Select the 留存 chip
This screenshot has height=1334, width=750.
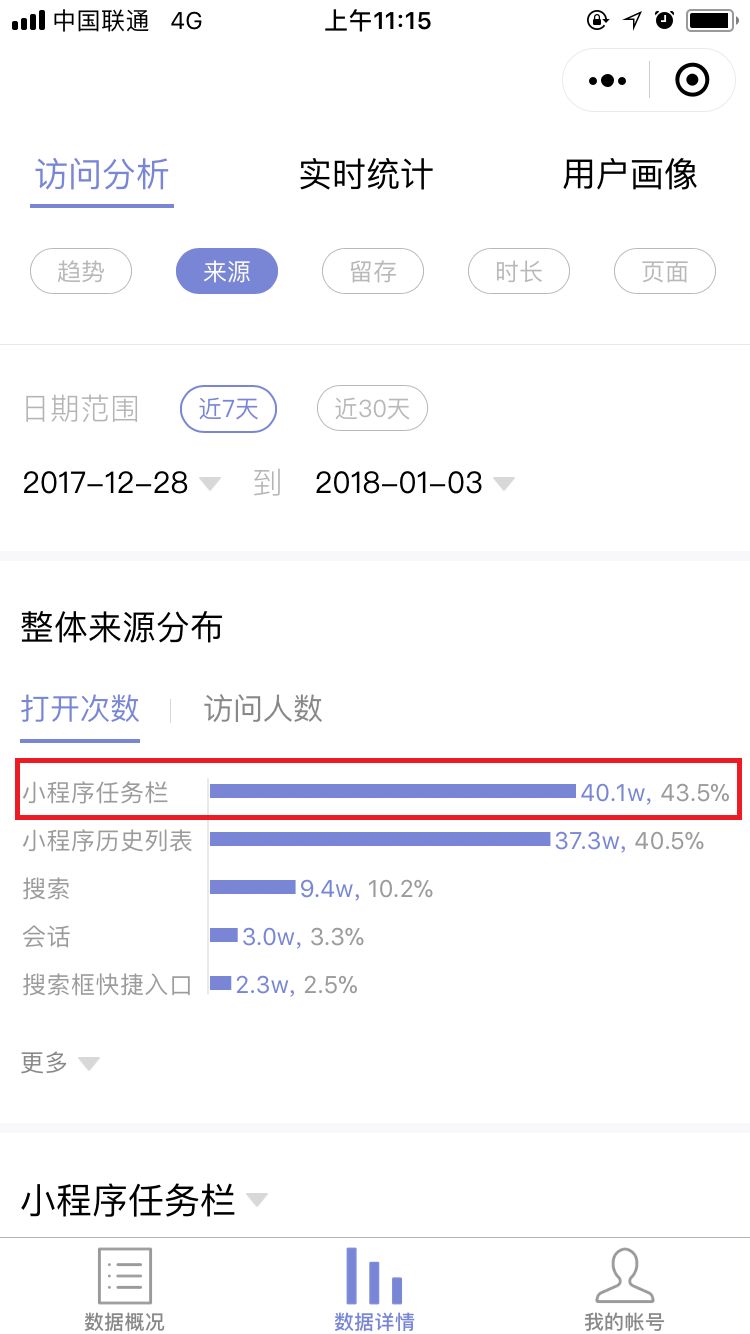pos(373,271)
